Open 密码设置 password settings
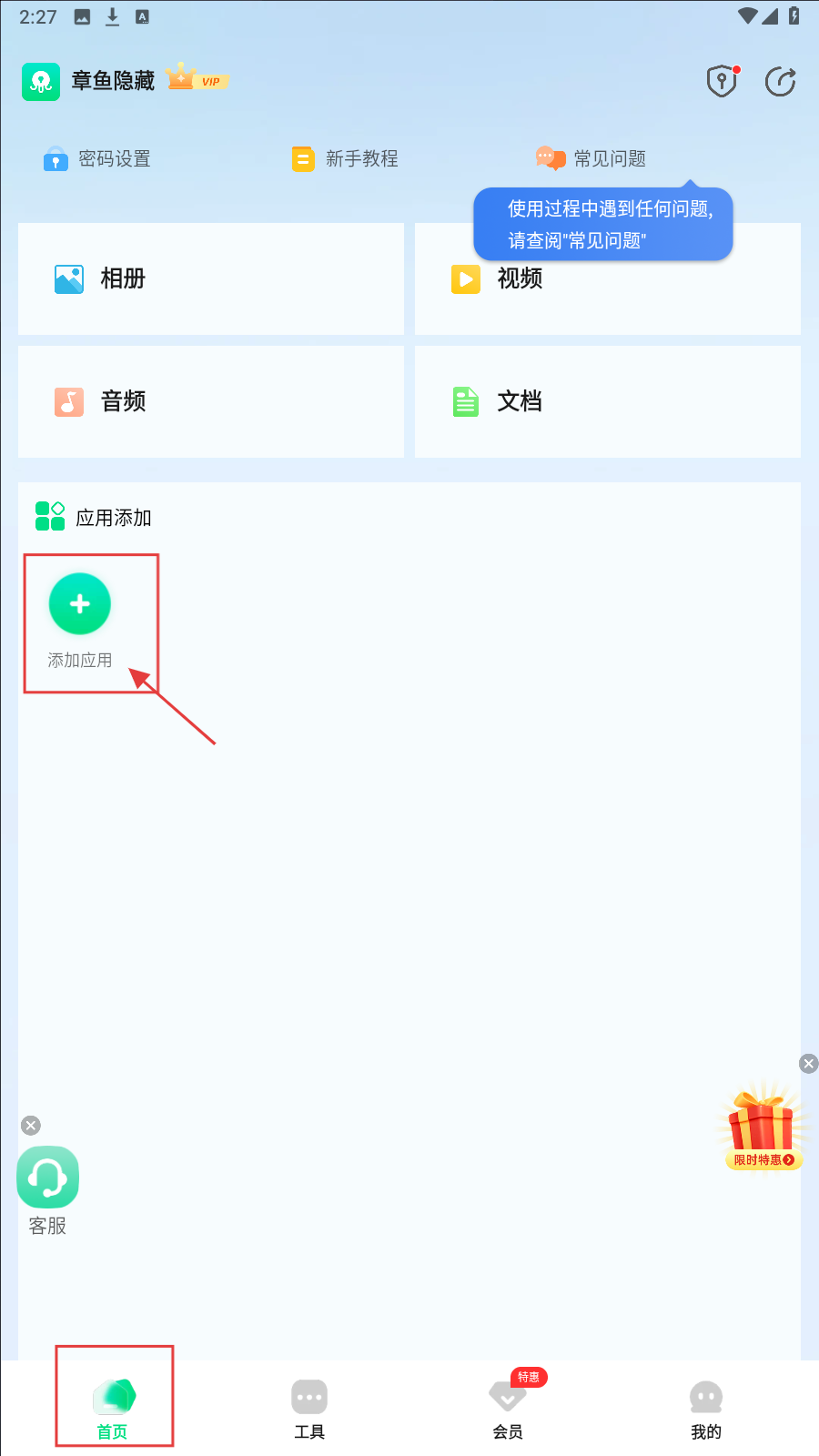The width and height of the screenshot is (819, 1456). tap(97, 159)
